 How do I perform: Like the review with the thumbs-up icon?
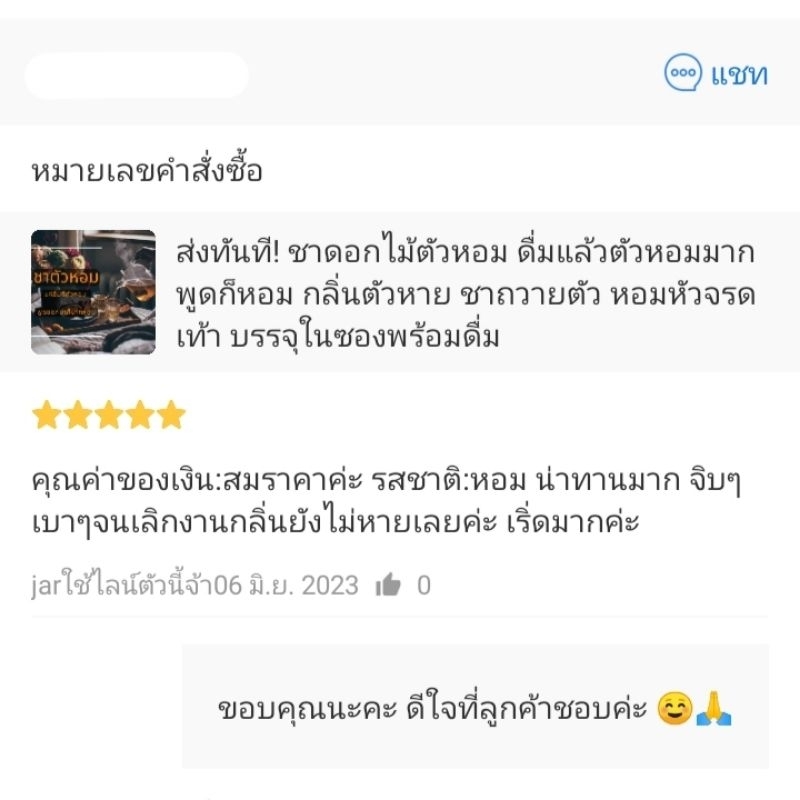[388, 585]
